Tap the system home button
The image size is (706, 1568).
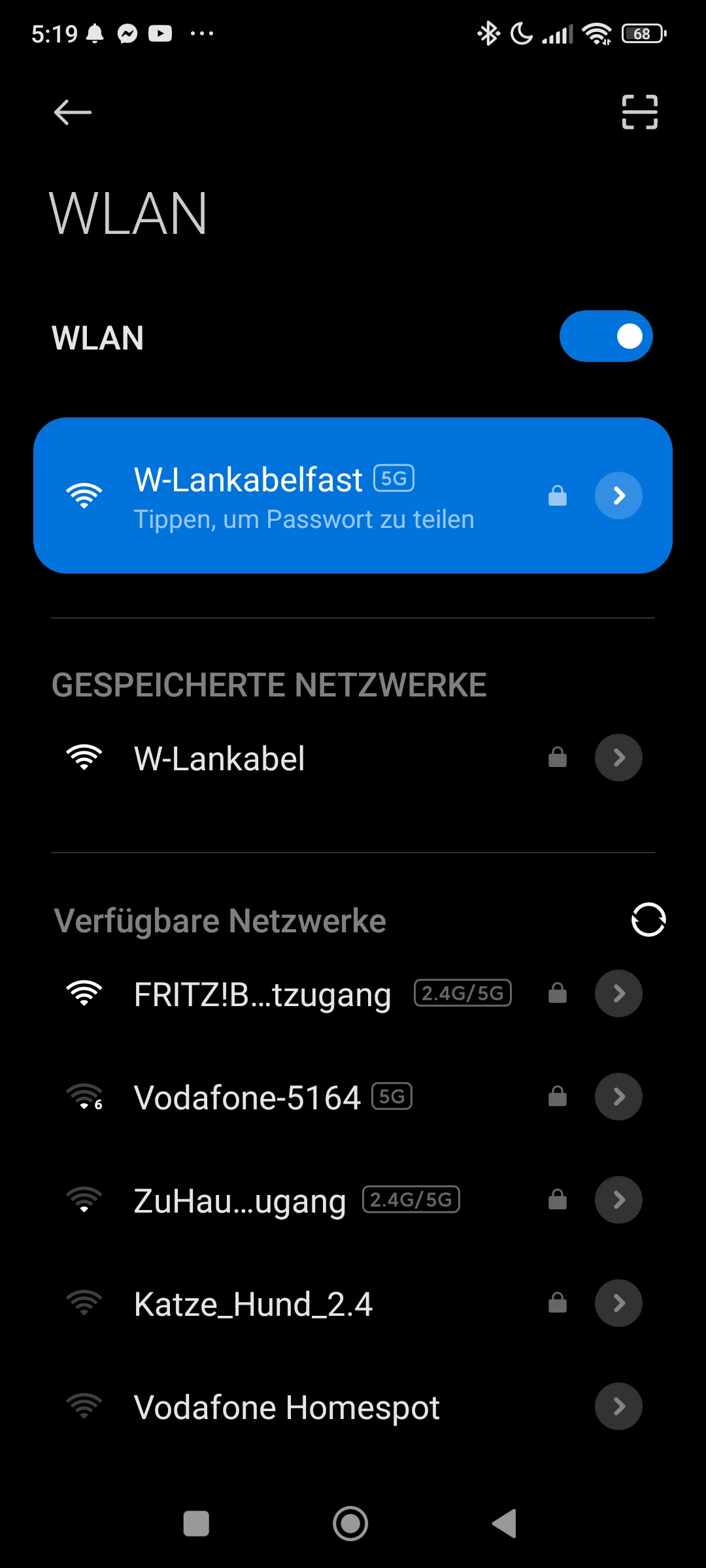click(350, 1524)
